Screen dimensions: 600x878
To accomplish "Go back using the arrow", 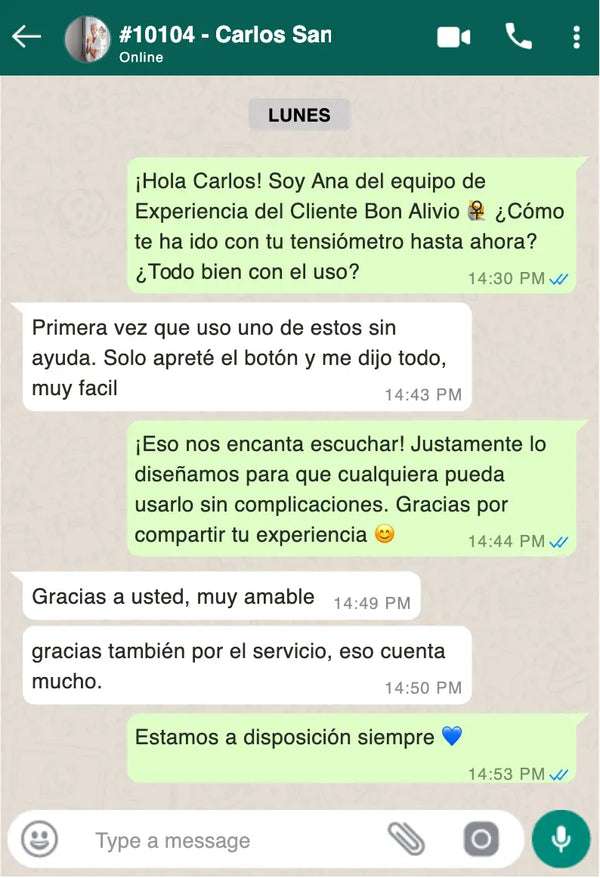I will click(27, 37).
